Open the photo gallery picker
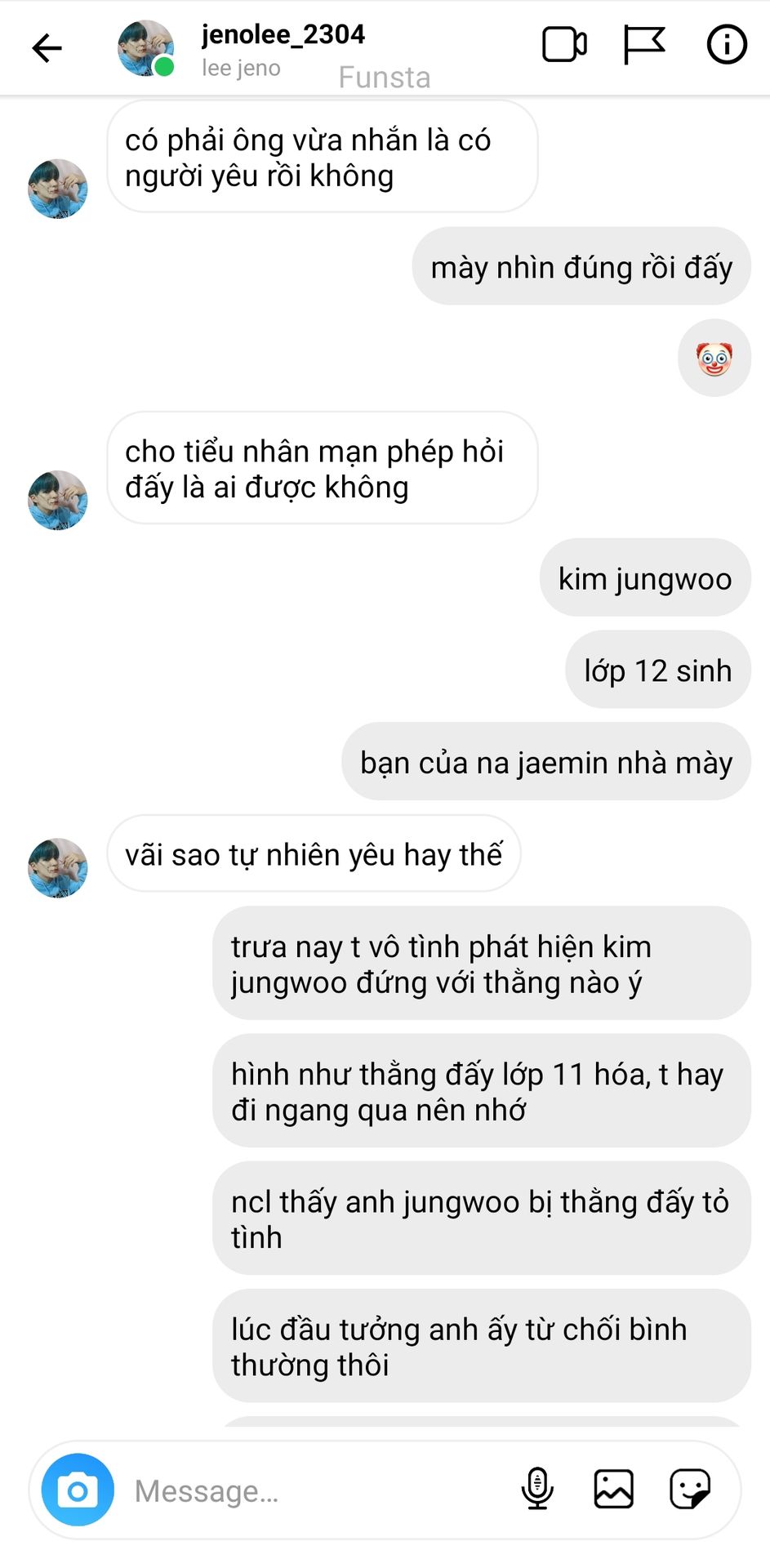The image size is (770, 1568). coord(613,1489)
